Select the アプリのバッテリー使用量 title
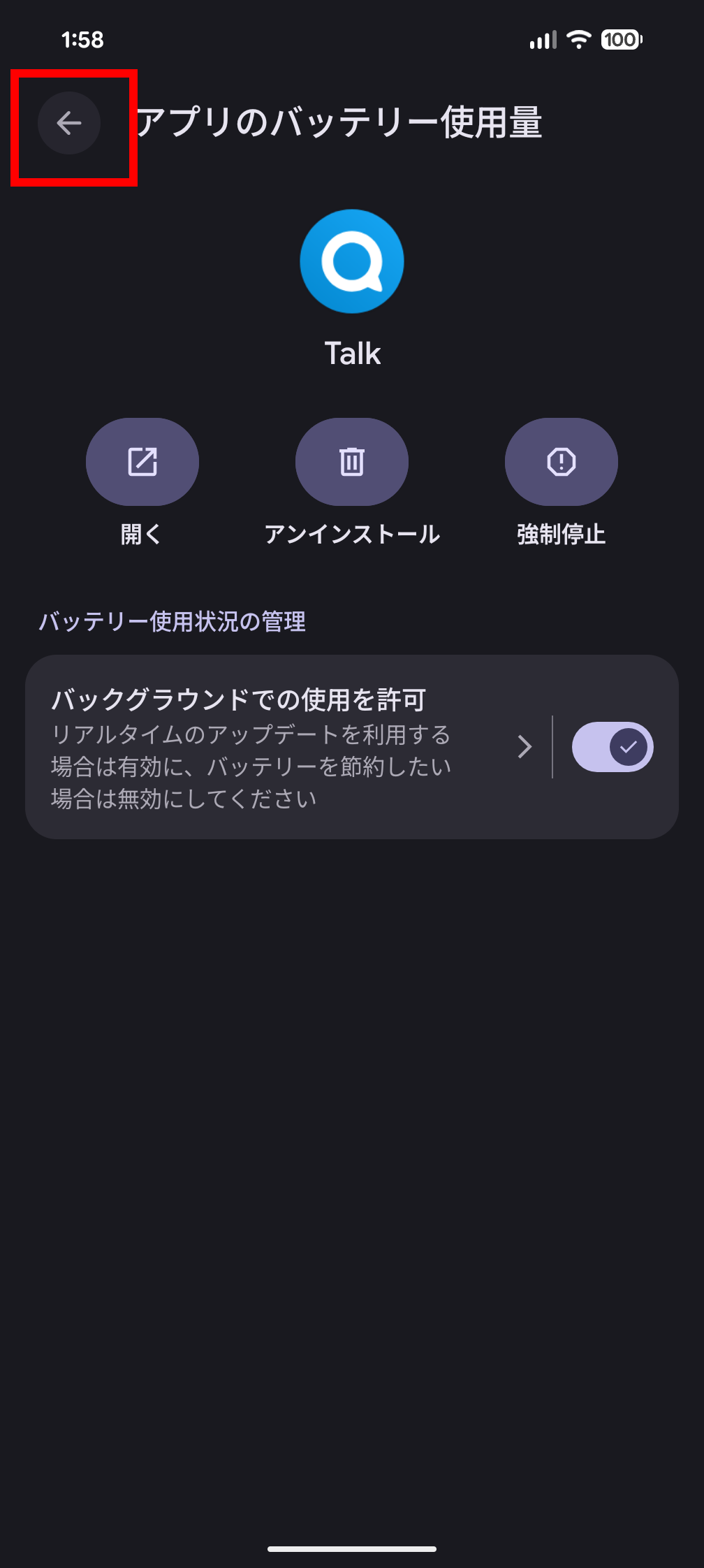The height and width of the screenshot is (1568, 704). pos(341,124)
